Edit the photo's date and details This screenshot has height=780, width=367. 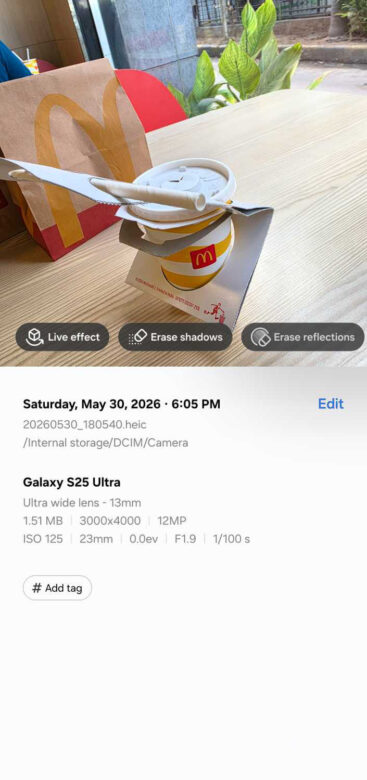click(331, 403)
